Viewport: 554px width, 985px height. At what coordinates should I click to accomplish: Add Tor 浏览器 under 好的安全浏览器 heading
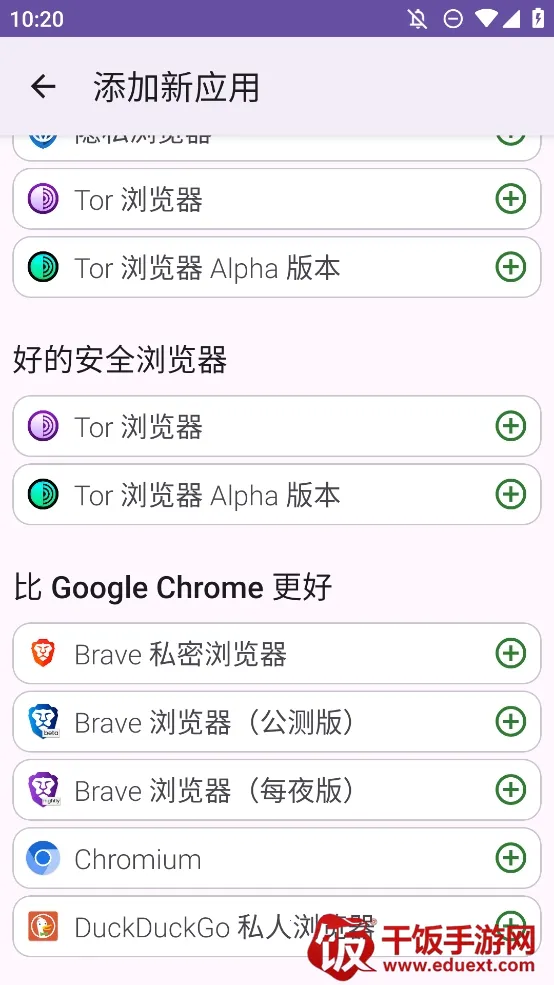pos(511,427)
